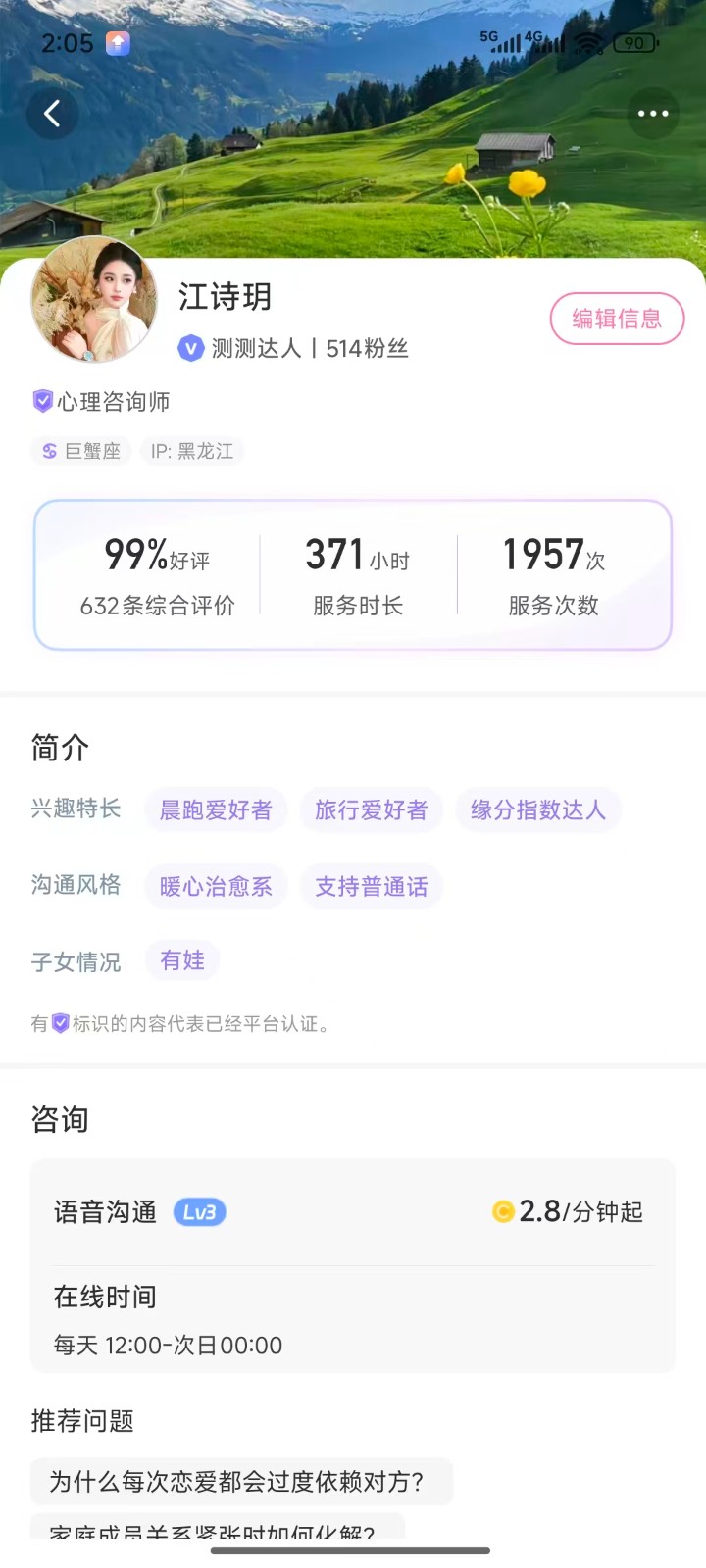
Task: Select question 为什么每次恋爱都会过度依赖对方?
Action: tap(241, 1481)
